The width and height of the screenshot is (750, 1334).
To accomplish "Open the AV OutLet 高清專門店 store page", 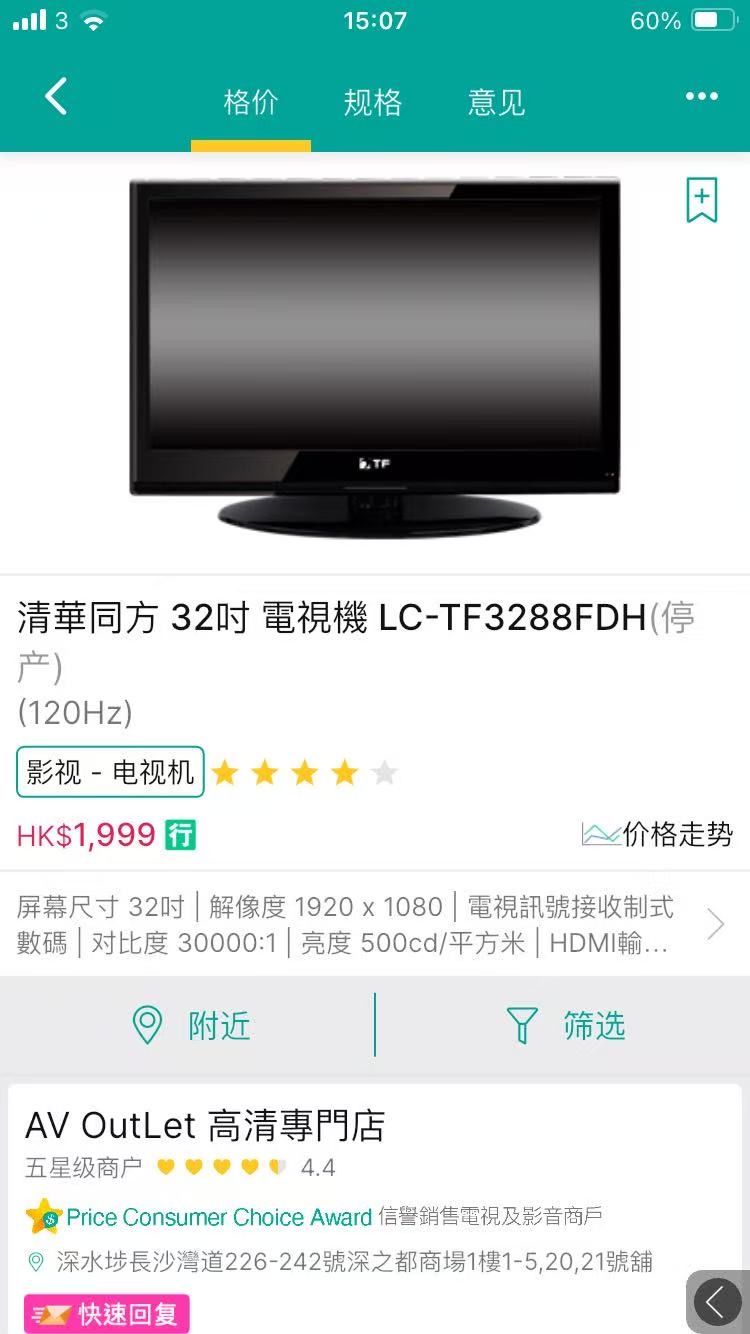I will click(x=205, y=1125).
